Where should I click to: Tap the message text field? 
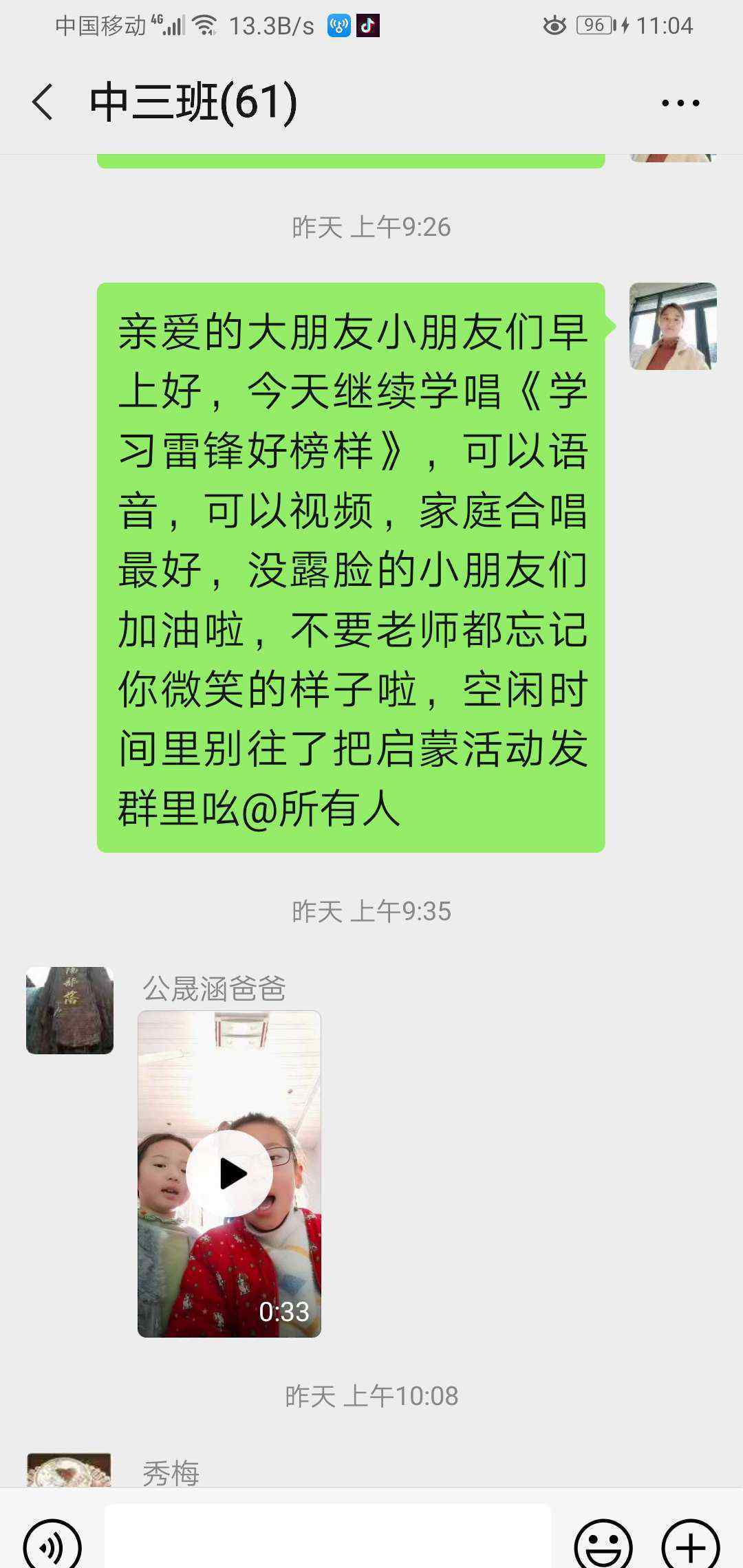(x=327, y=1538)
